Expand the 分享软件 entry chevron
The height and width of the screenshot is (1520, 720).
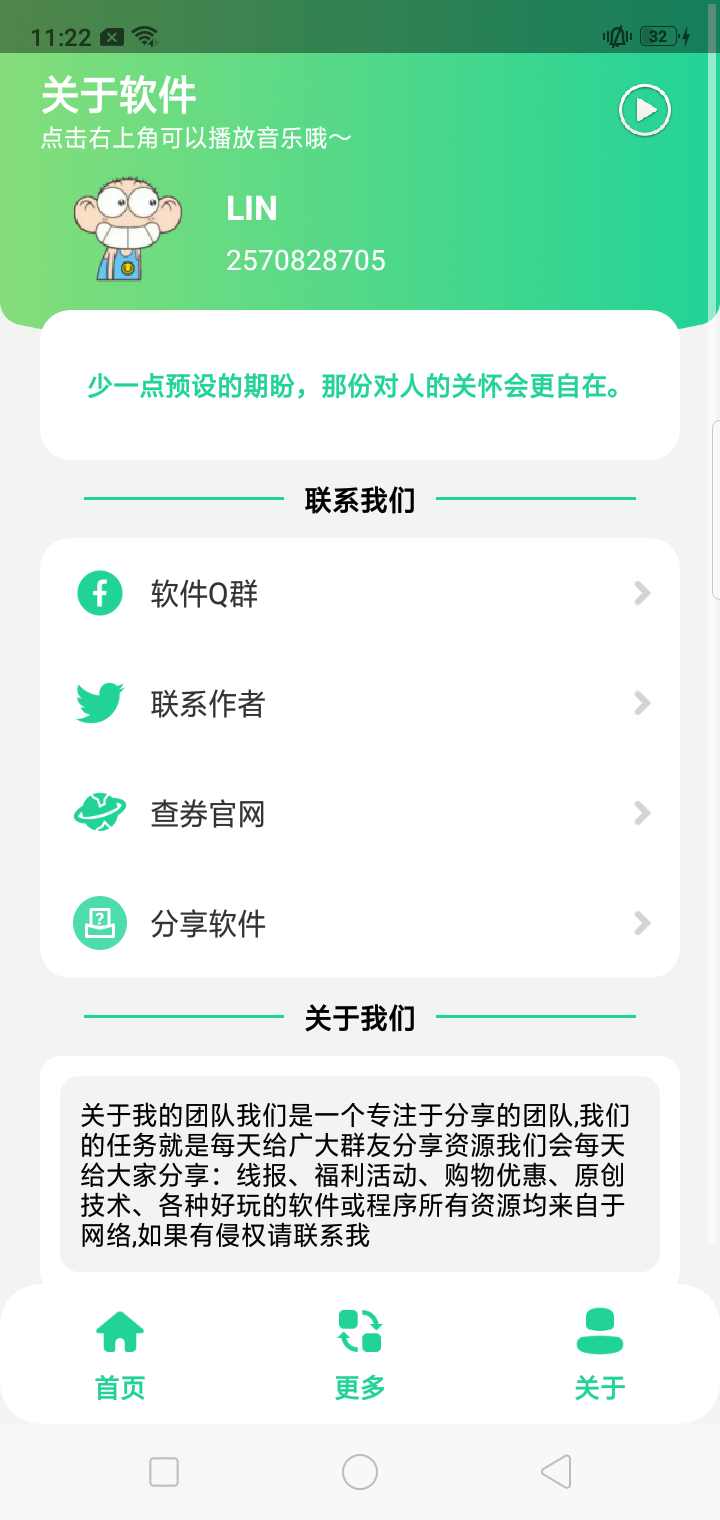640,924
